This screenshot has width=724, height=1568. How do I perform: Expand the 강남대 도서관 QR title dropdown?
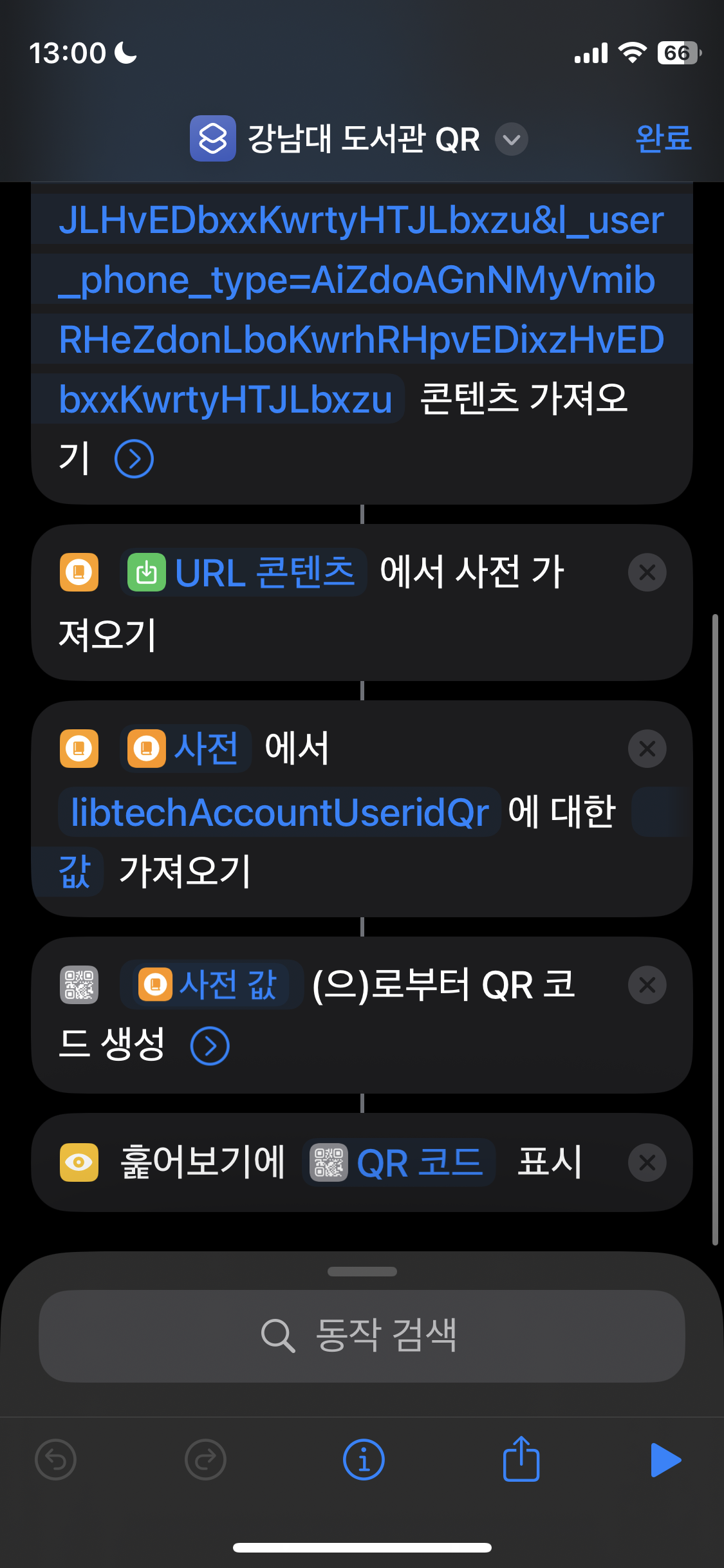point(510,140)
